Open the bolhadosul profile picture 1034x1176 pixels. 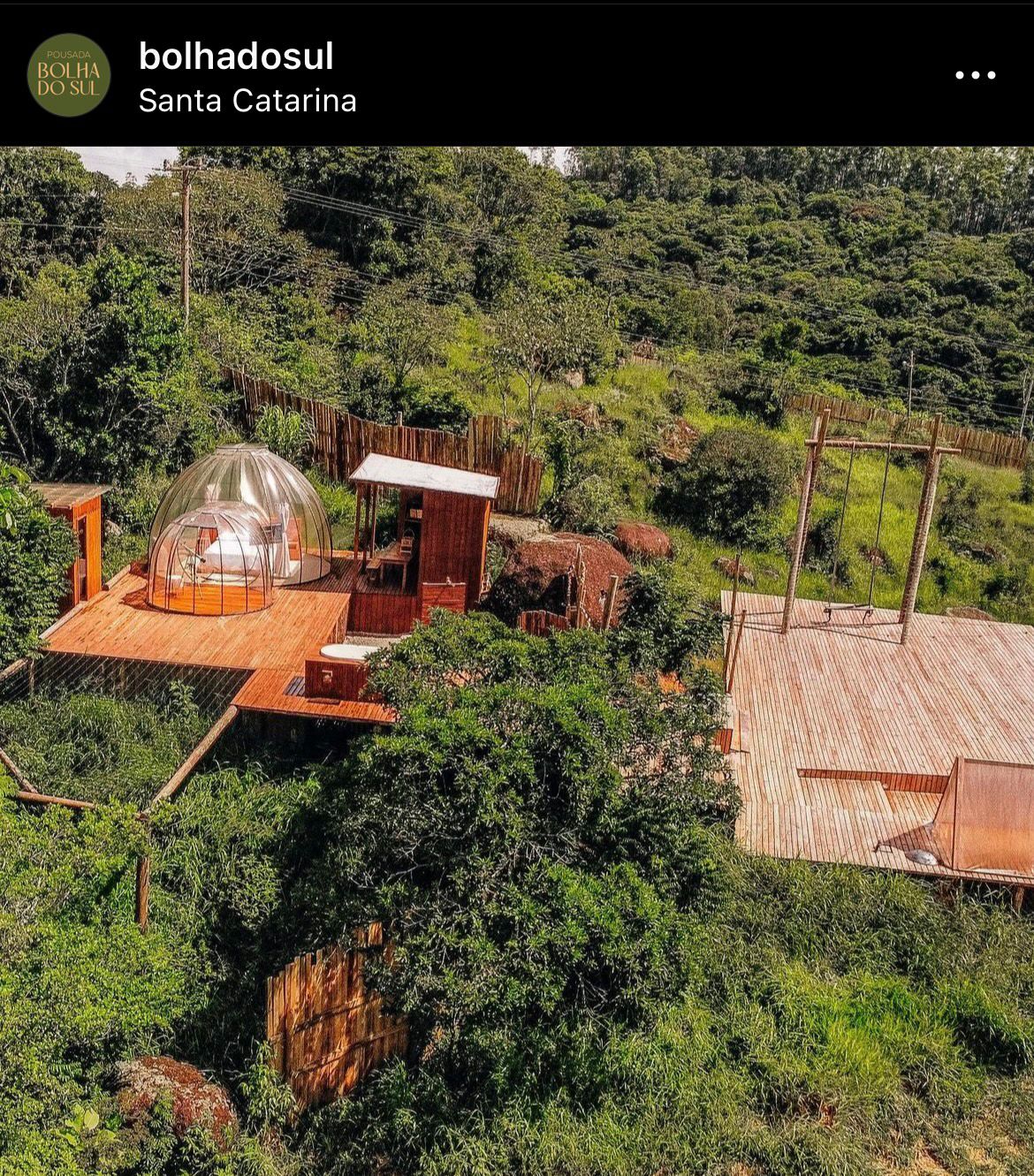pyautogui.click(x=69, y=75)
